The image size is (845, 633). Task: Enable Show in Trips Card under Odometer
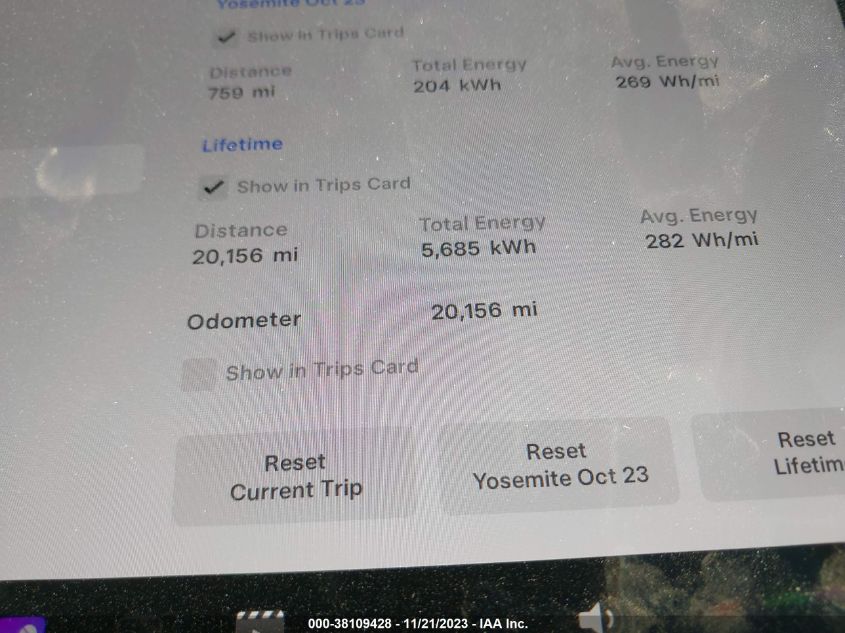tap(199, 374)
